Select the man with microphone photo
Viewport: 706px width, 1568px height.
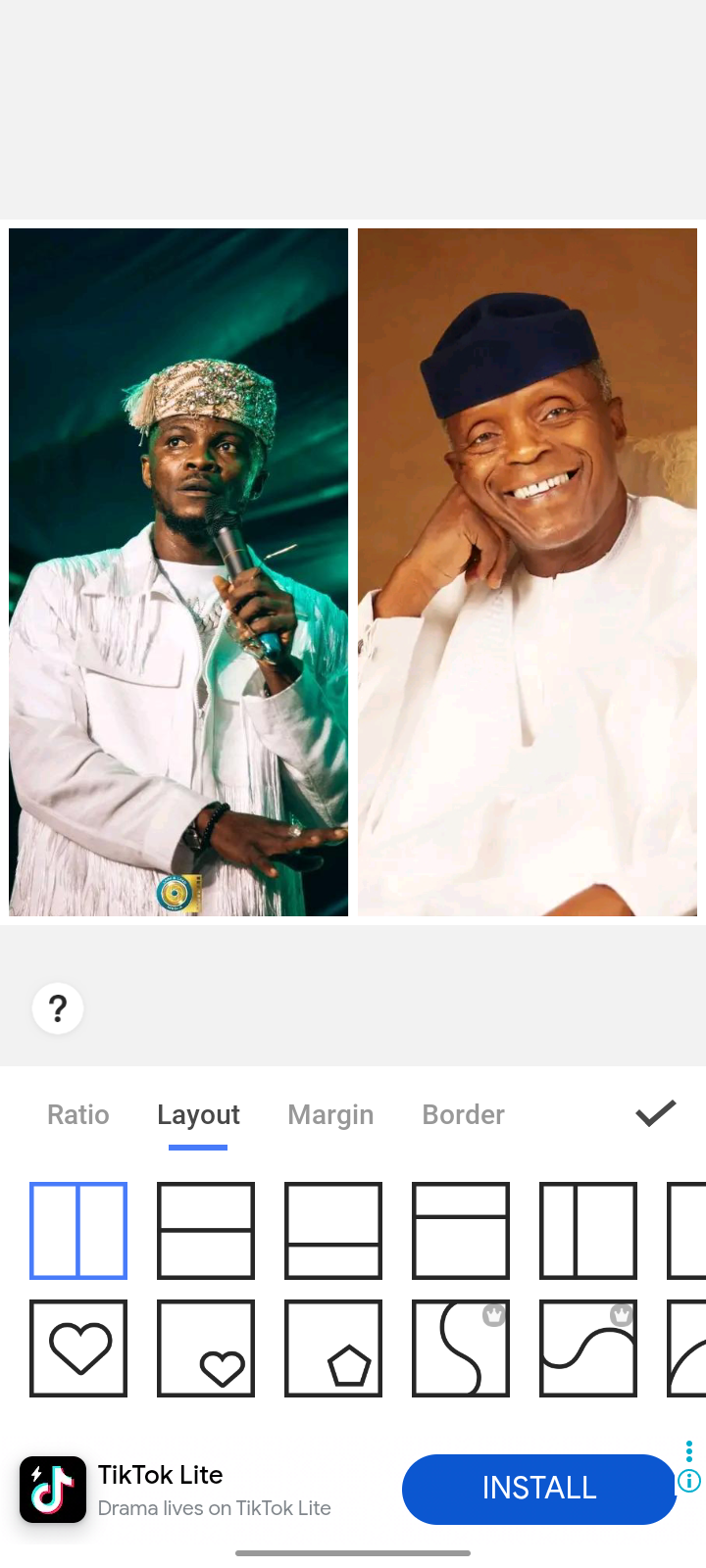pos(178,572)
